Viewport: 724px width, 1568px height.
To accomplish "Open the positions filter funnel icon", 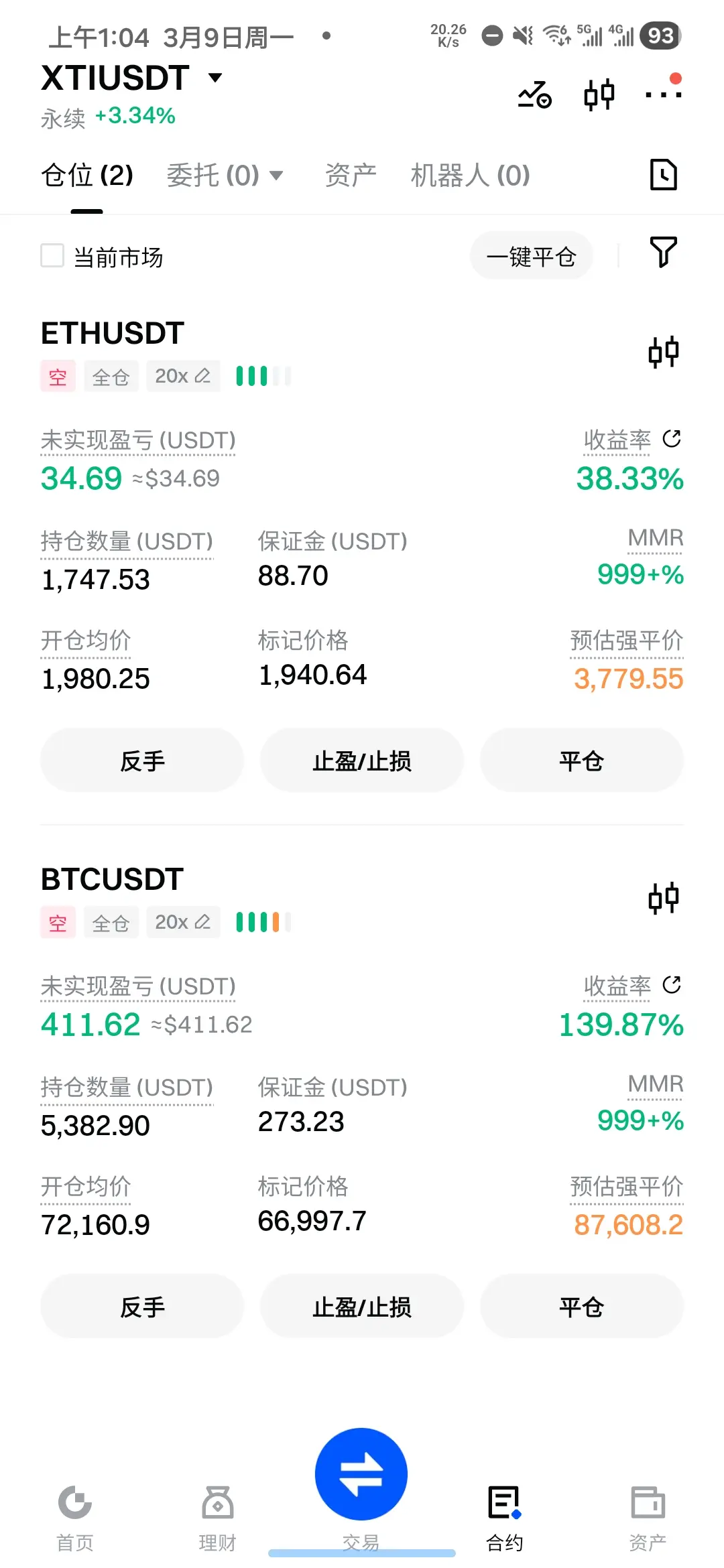I will pos(664,253).
